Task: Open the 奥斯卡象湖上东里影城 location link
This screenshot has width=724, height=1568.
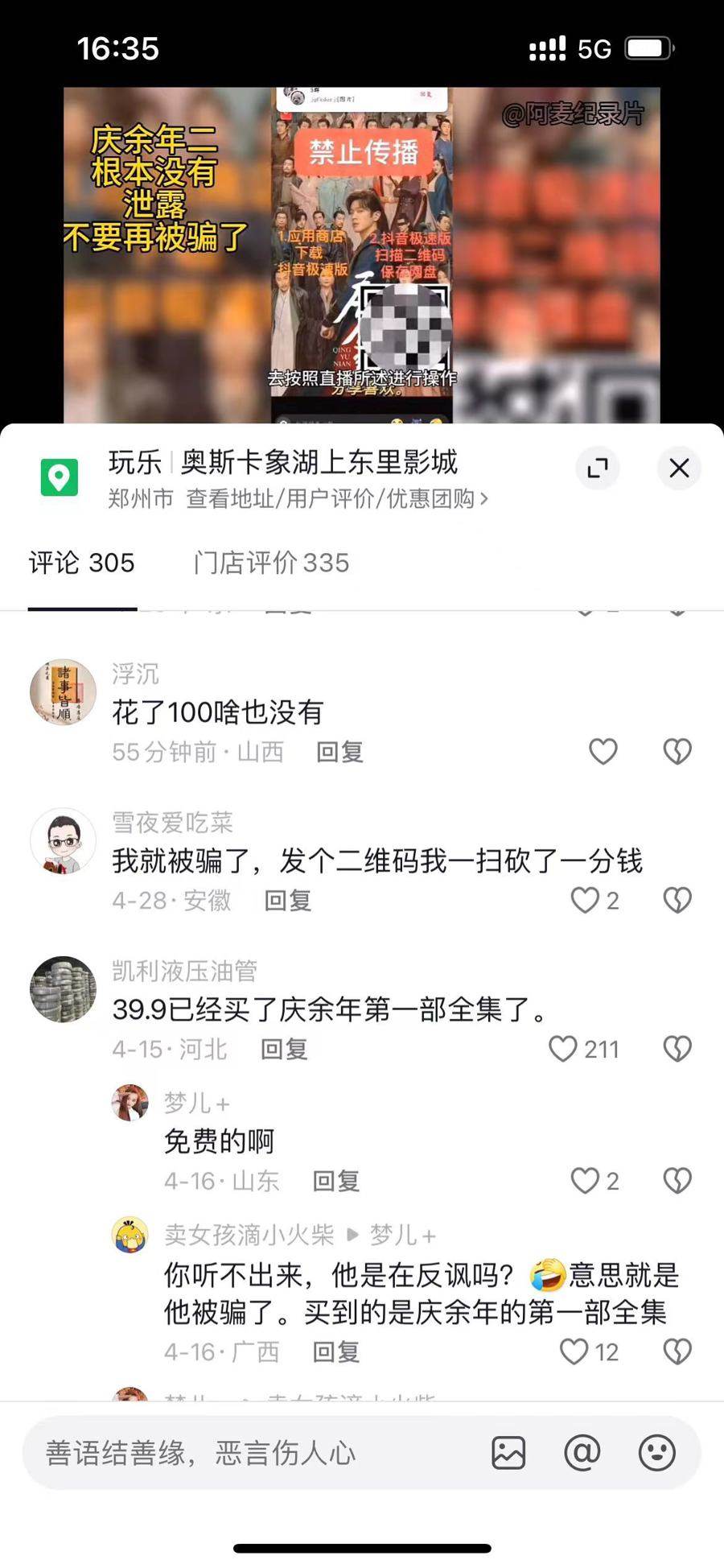Action: (x=283, y=463)
